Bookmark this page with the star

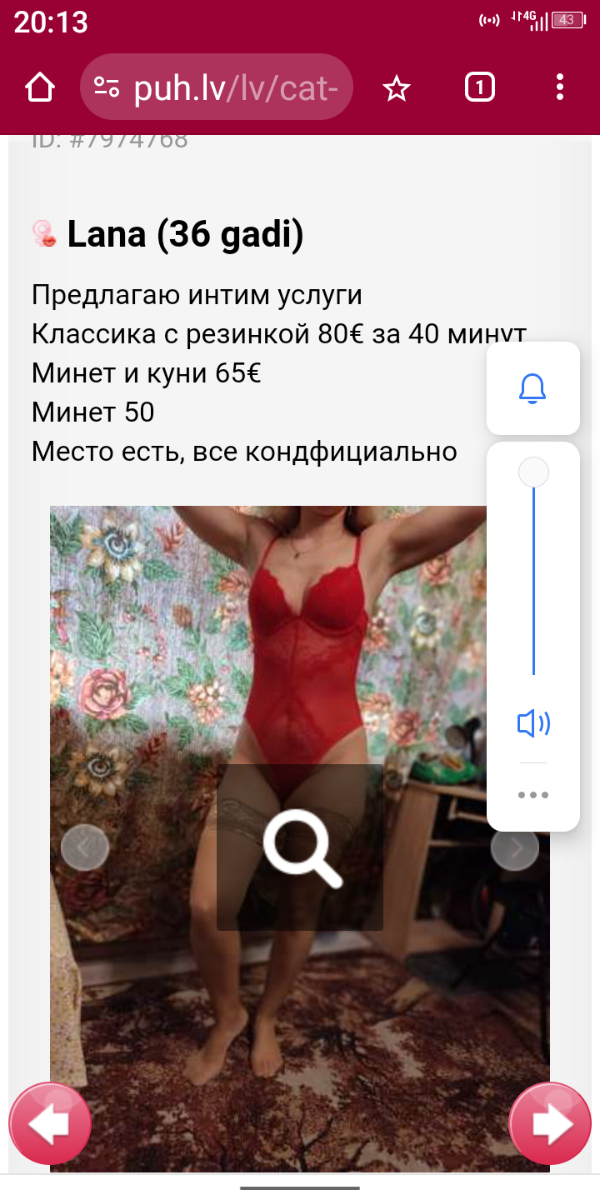click(x=397, y=88)
